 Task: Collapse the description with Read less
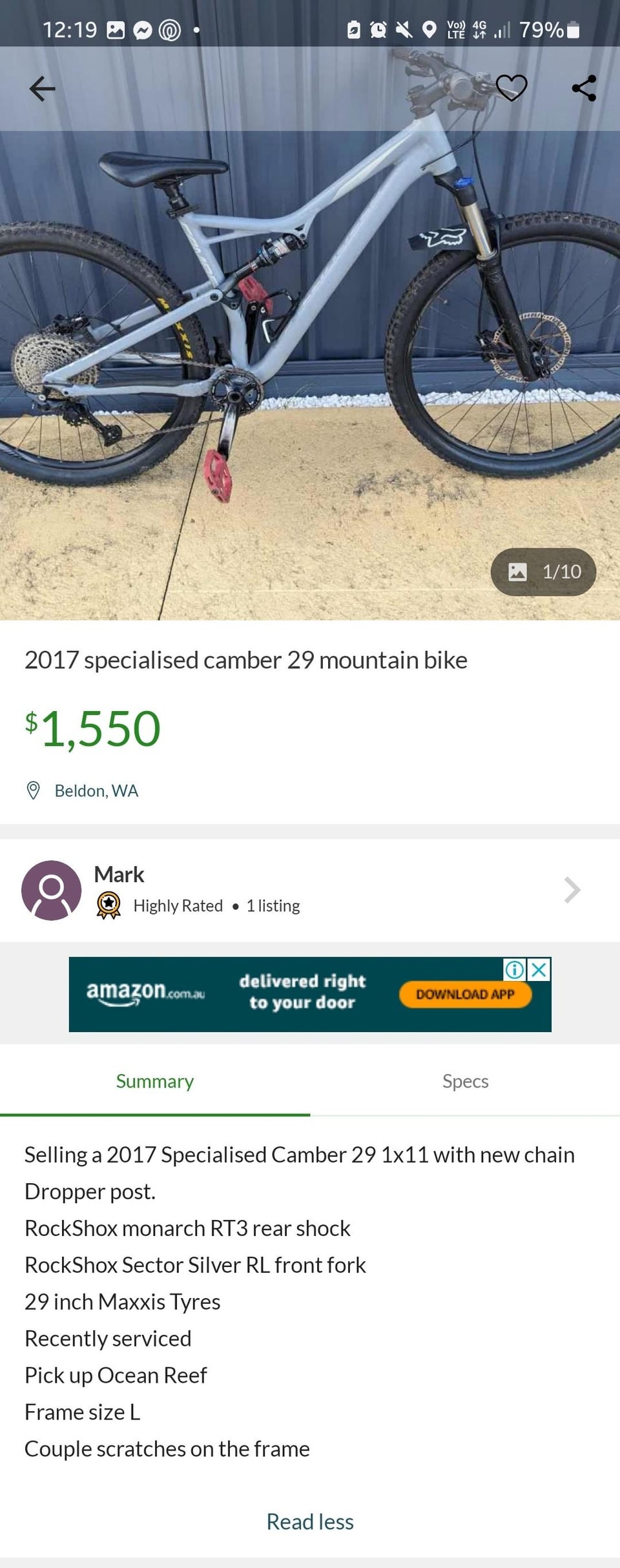310,1522
